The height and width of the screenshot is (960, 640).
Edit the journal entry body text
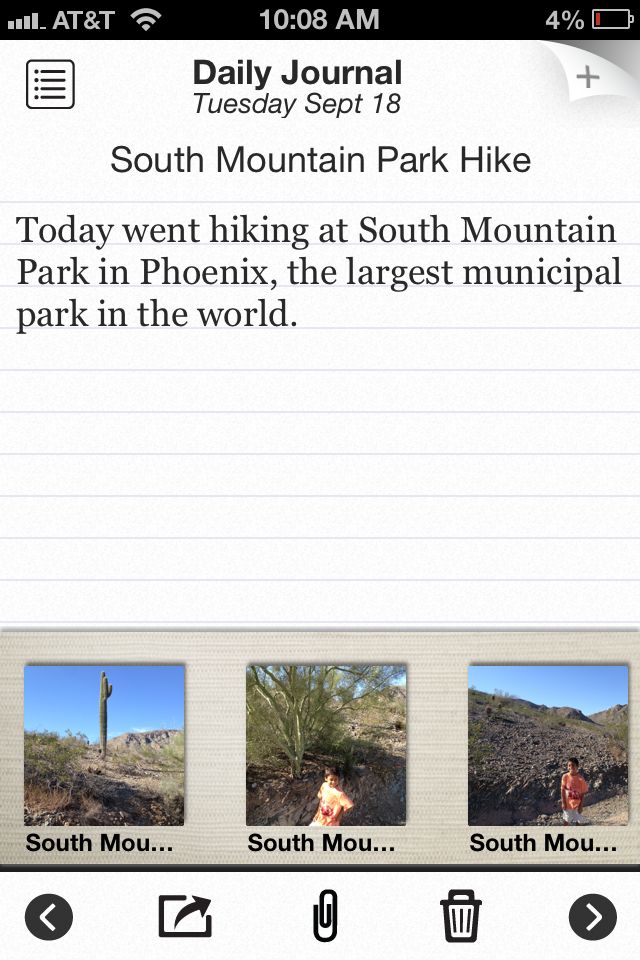pyautogui.click(x=318, y=272)
